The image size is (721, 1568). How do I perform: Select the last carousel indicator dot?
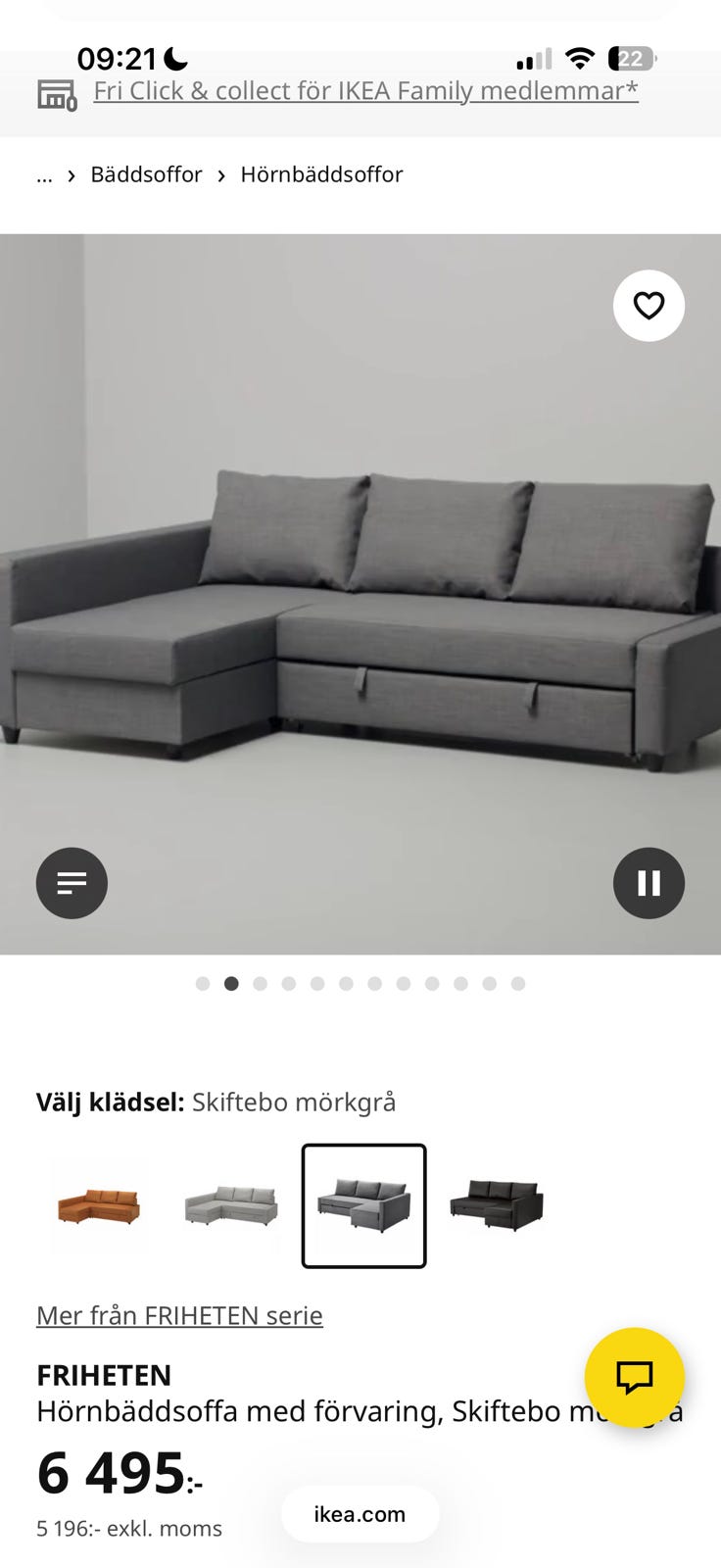517,983
